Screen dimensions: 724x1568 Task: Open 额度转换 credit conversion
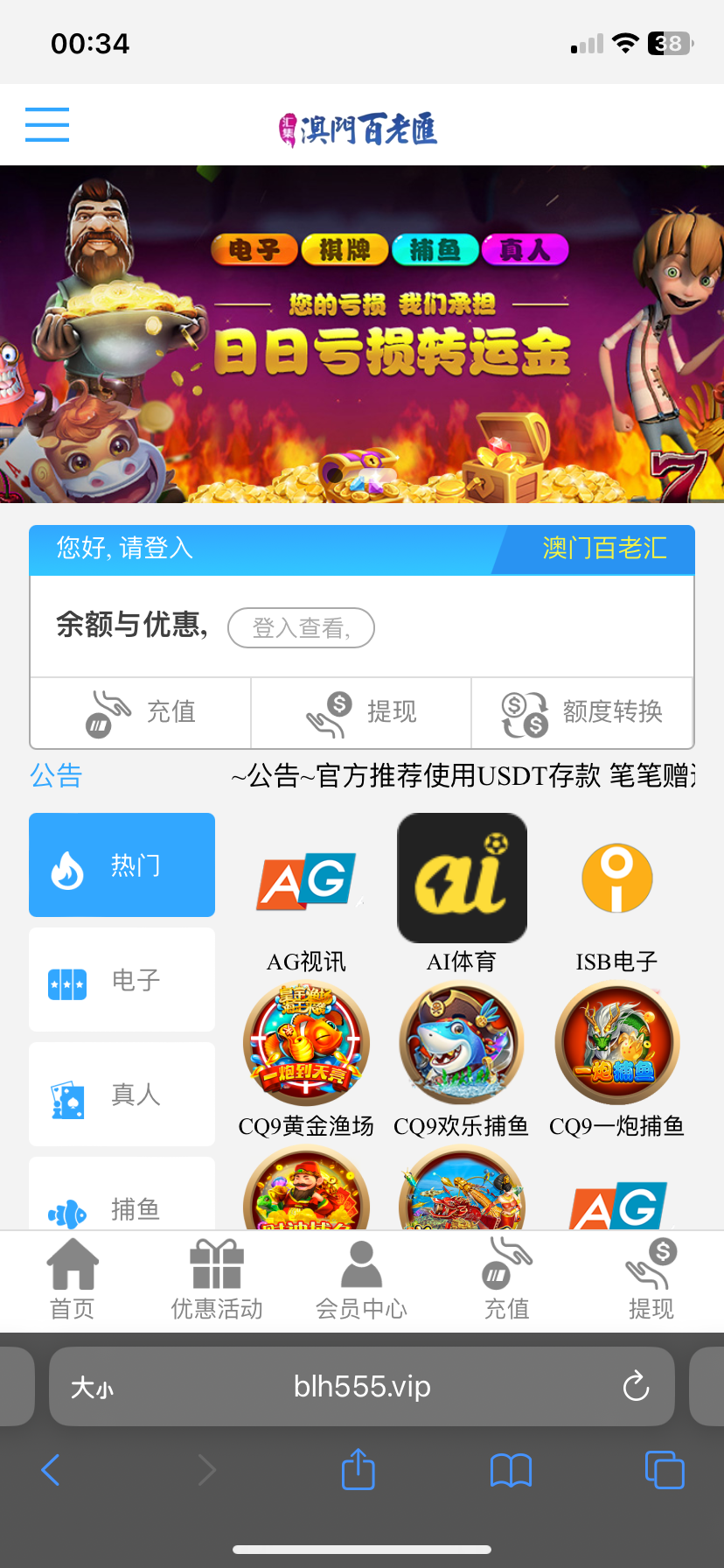[x=581, y=712]
